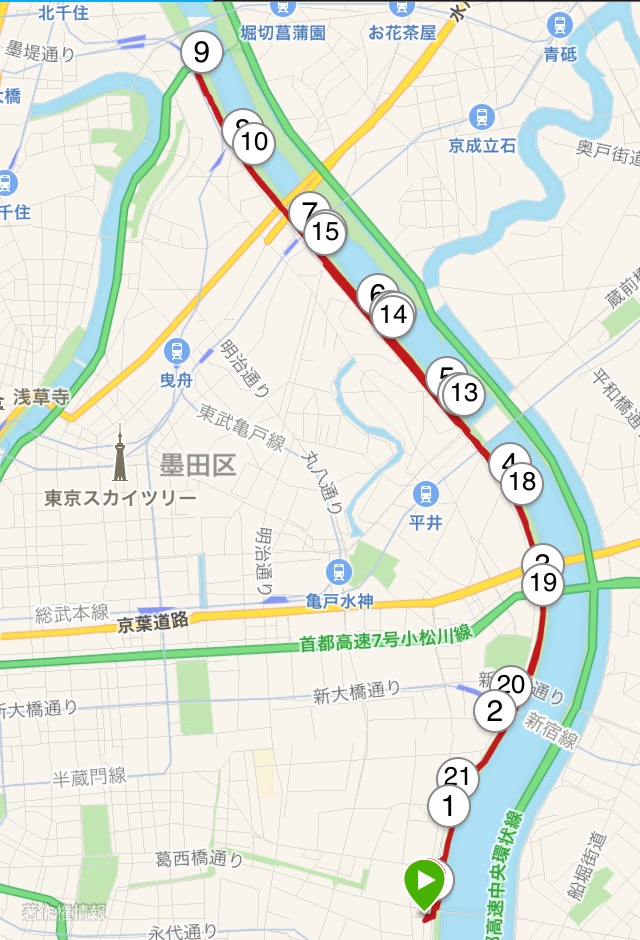Open the kilometer 19 marker
This screenshot has width=640, height=940.
544,583
